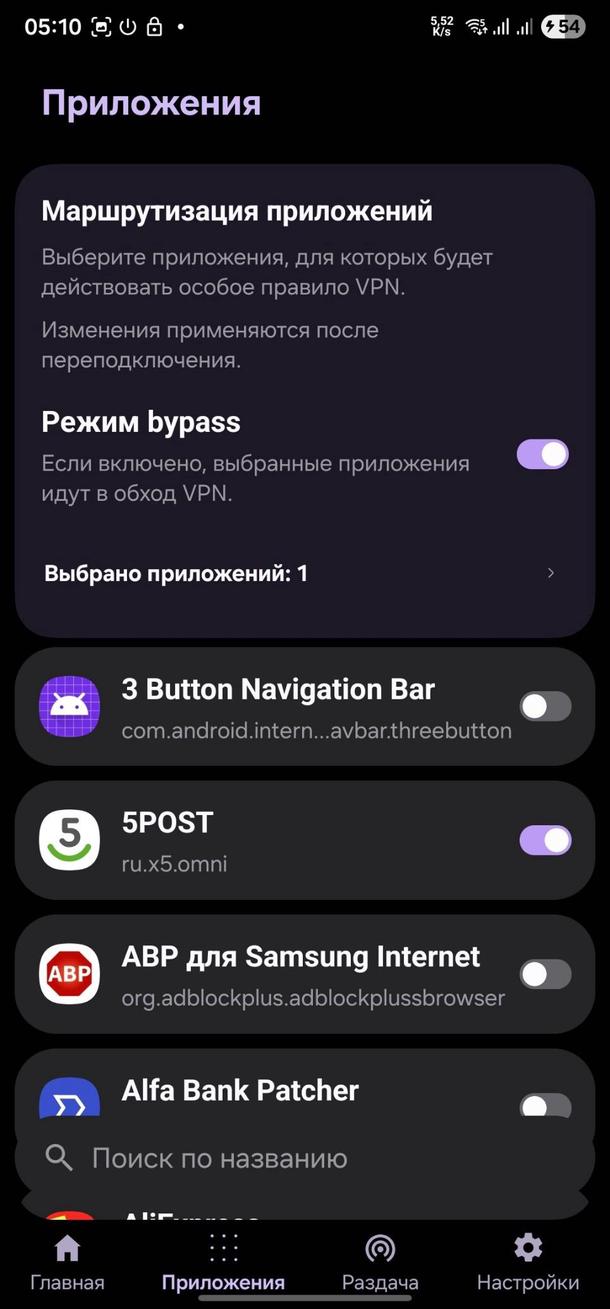Enable routing for 3 Button Navigation Bar
610x1309 pixels.
[x=545, y=707]
